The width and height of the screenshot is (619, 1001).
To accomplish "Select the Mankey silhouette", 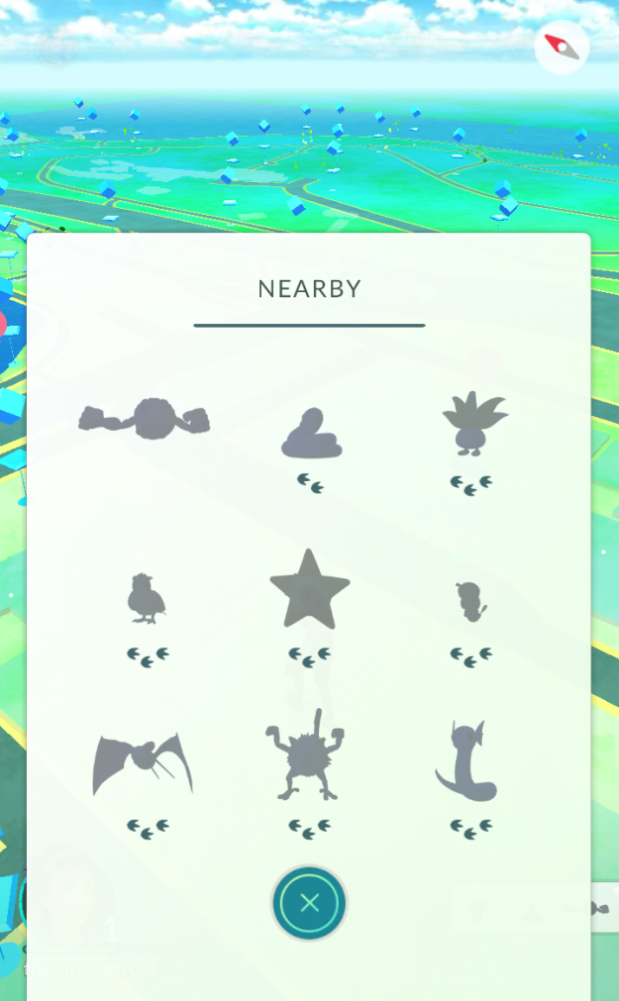I will [x=304, y=757].
